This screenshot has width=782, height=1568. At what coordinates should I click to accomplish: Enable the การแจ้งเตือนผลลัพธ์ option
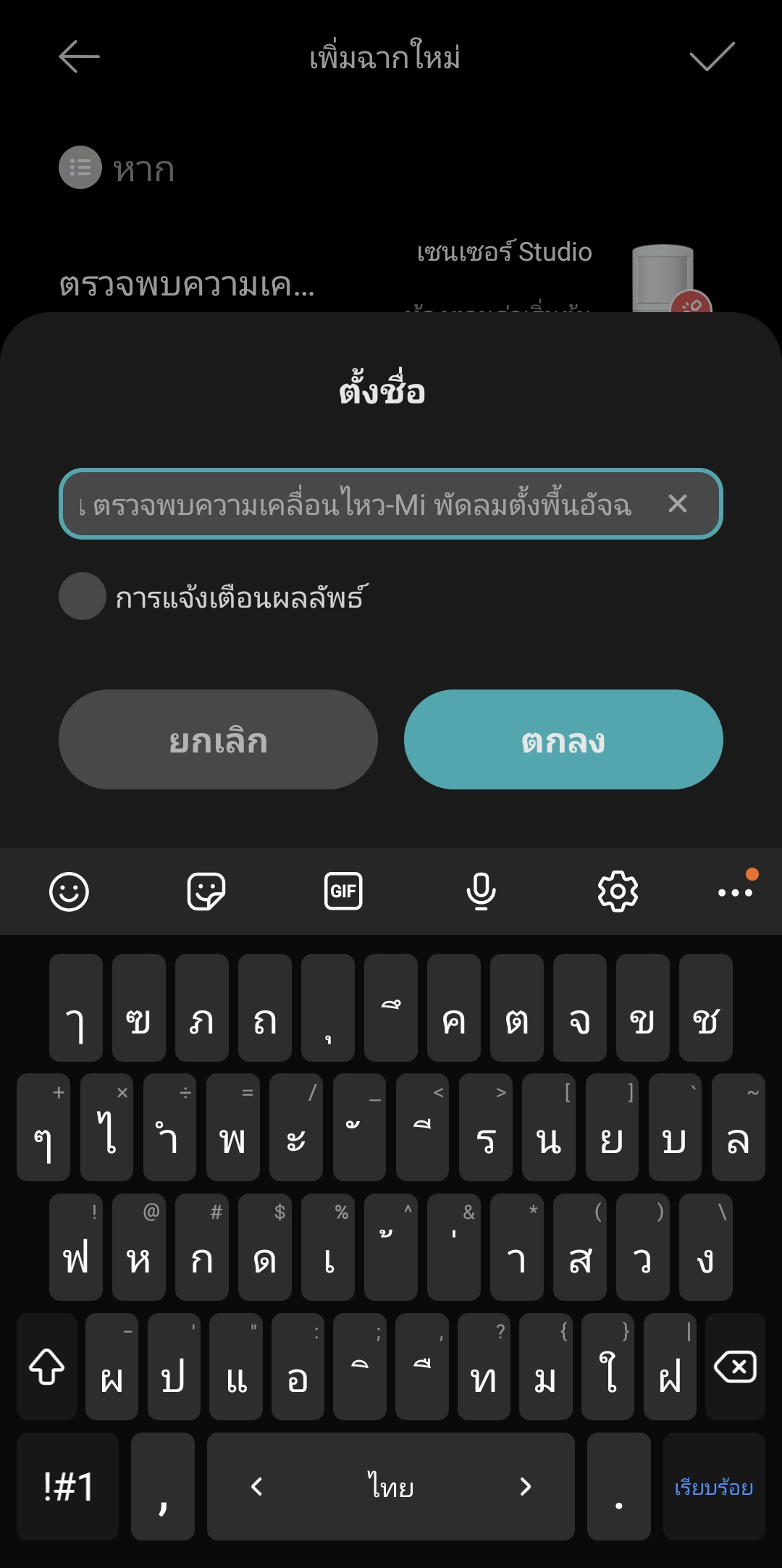click(83, 596)
